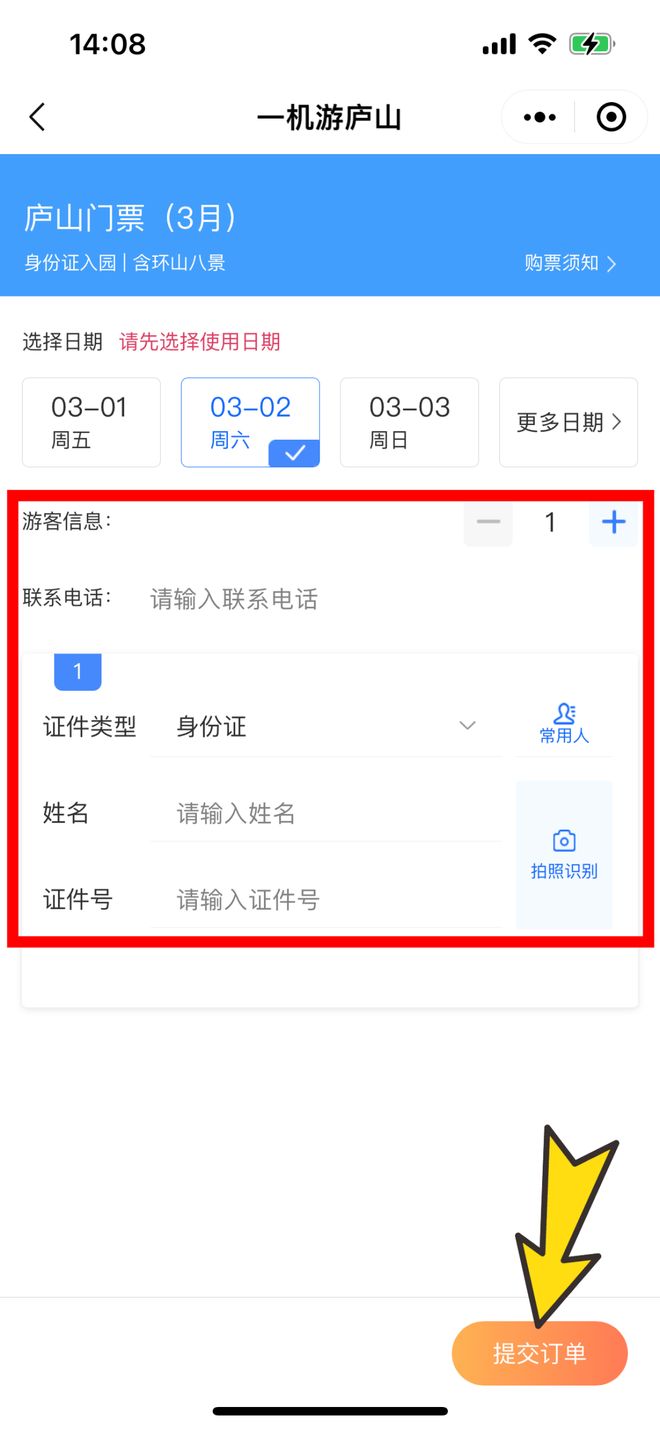Open the mini program three-dot menu
The width and height of the screenshot is (660, 1429).
point(540,117)
